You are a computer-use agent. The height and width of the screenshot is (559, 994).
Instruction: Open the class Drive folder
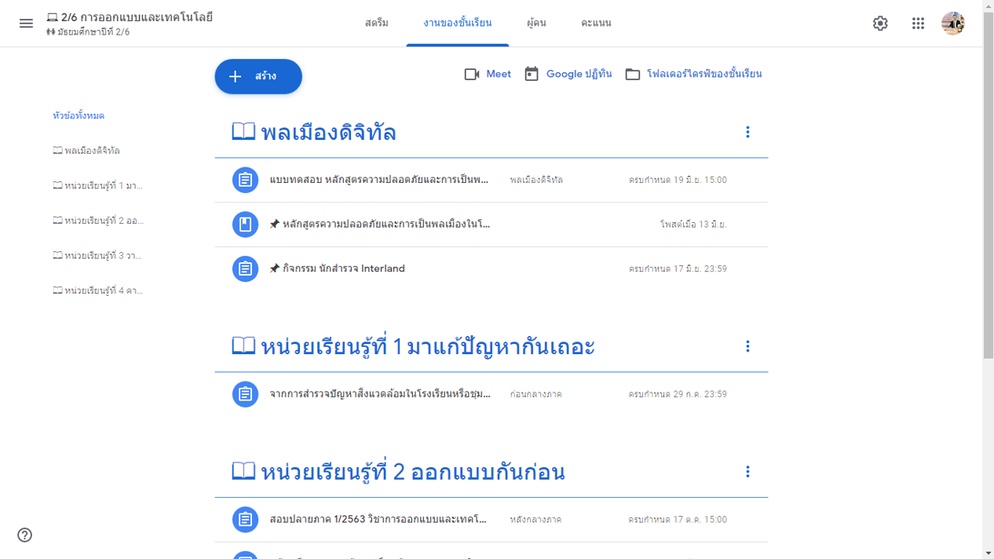pos(694,74)
